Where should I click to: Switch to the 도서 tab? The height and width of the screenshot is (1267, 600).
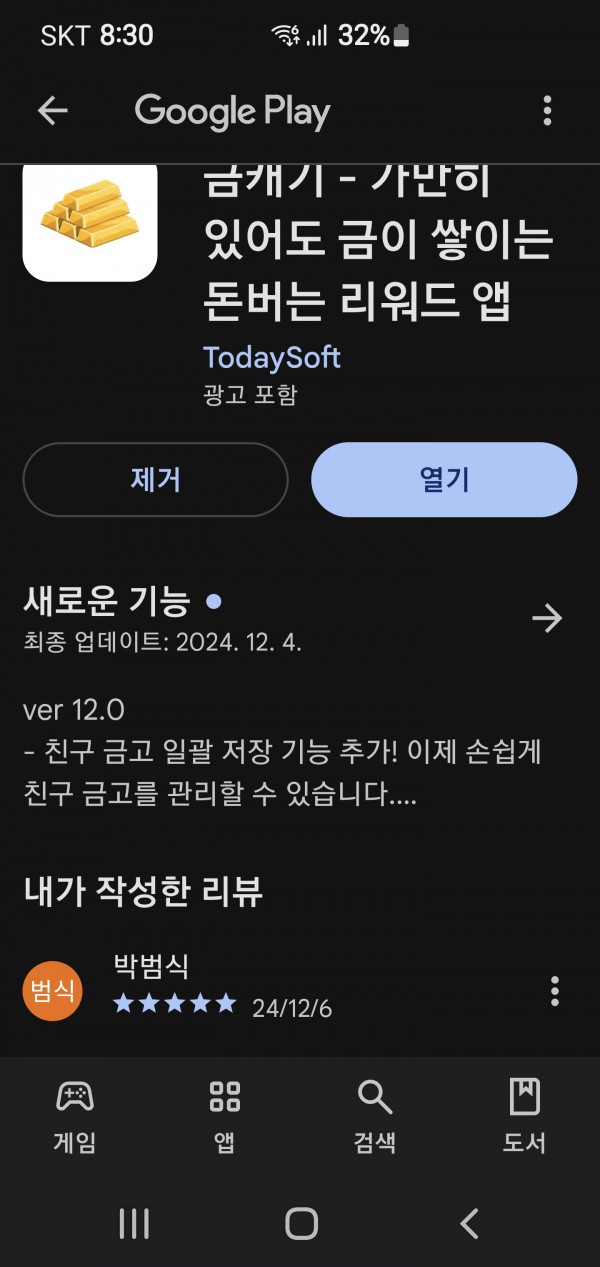point(524,1115)
